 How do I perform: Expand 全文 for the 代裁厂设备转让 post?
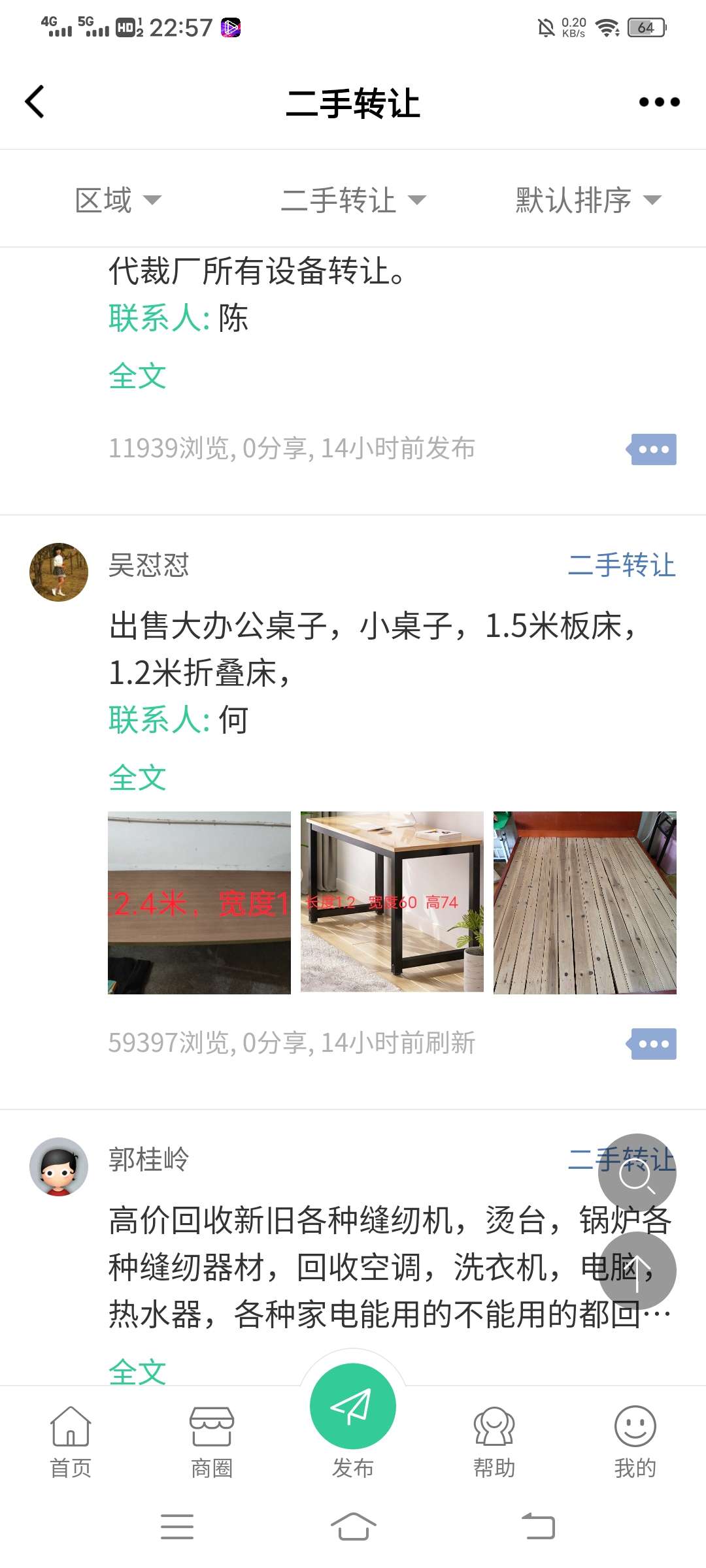[137, 376]
